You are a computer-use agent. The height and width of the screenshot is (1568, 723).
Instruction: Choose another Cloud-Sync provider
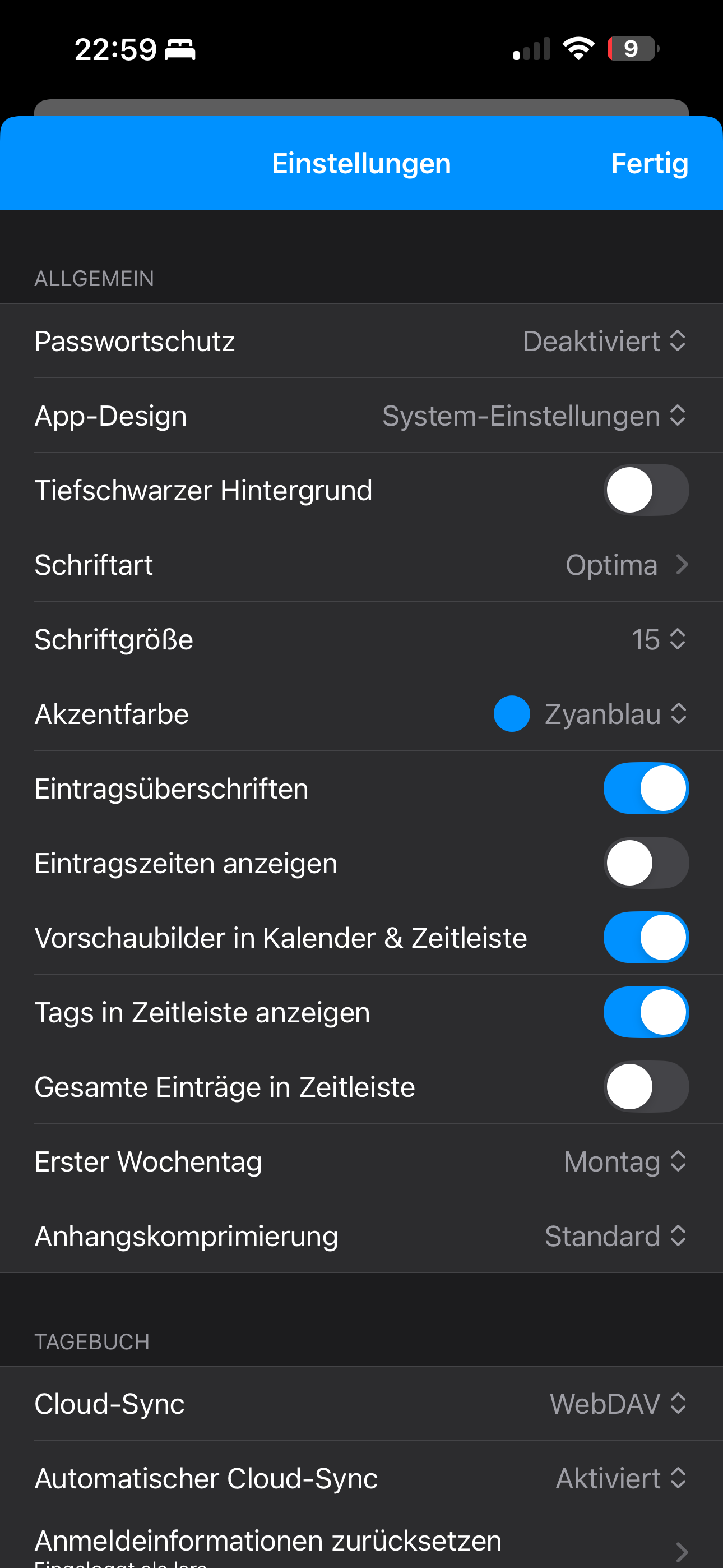pyautogui.click(x=618, y=1404)
